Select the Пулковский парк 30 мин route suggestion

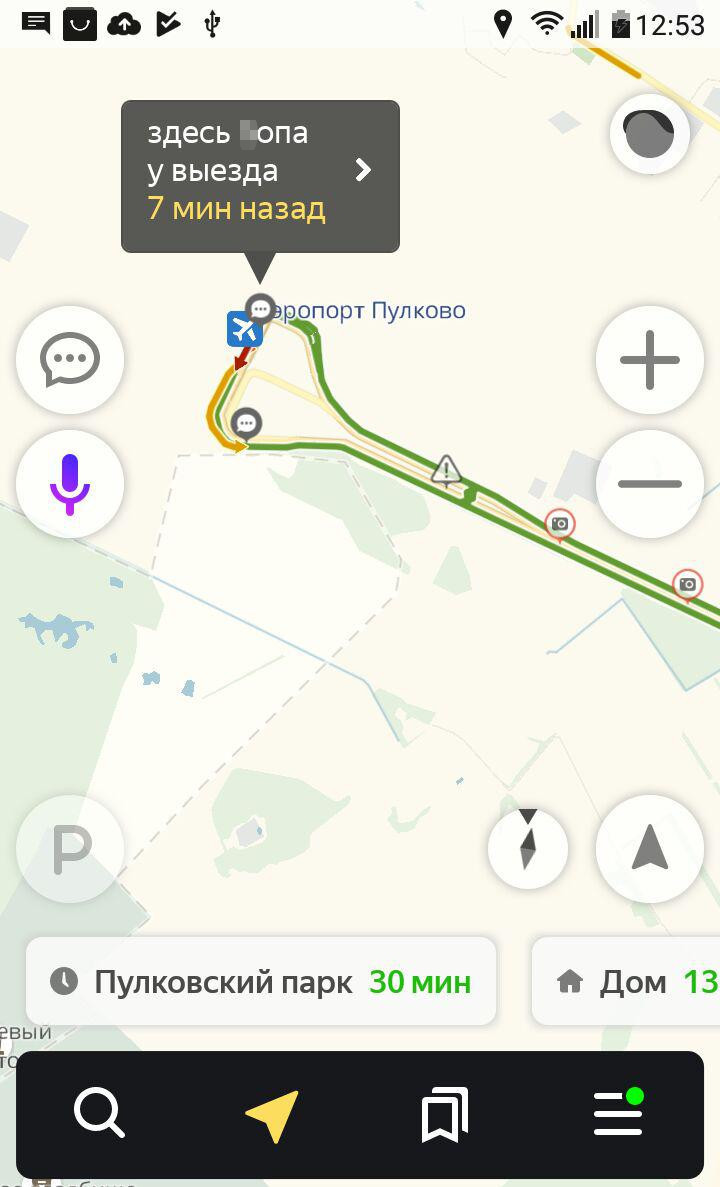pyautogui.click(x=261, y=982)
